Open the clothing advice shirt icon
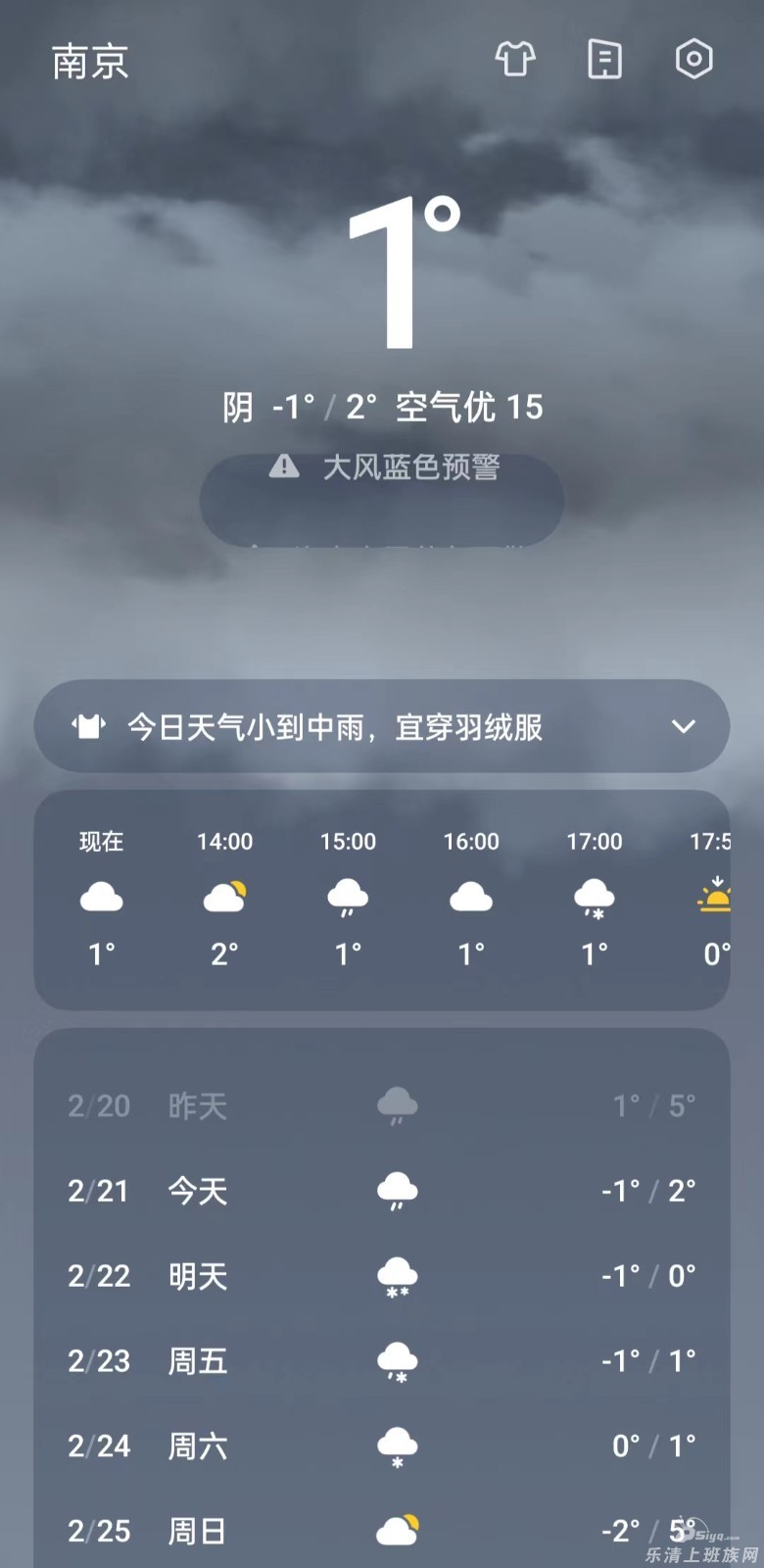764x1568 pixels. [515, 60]
